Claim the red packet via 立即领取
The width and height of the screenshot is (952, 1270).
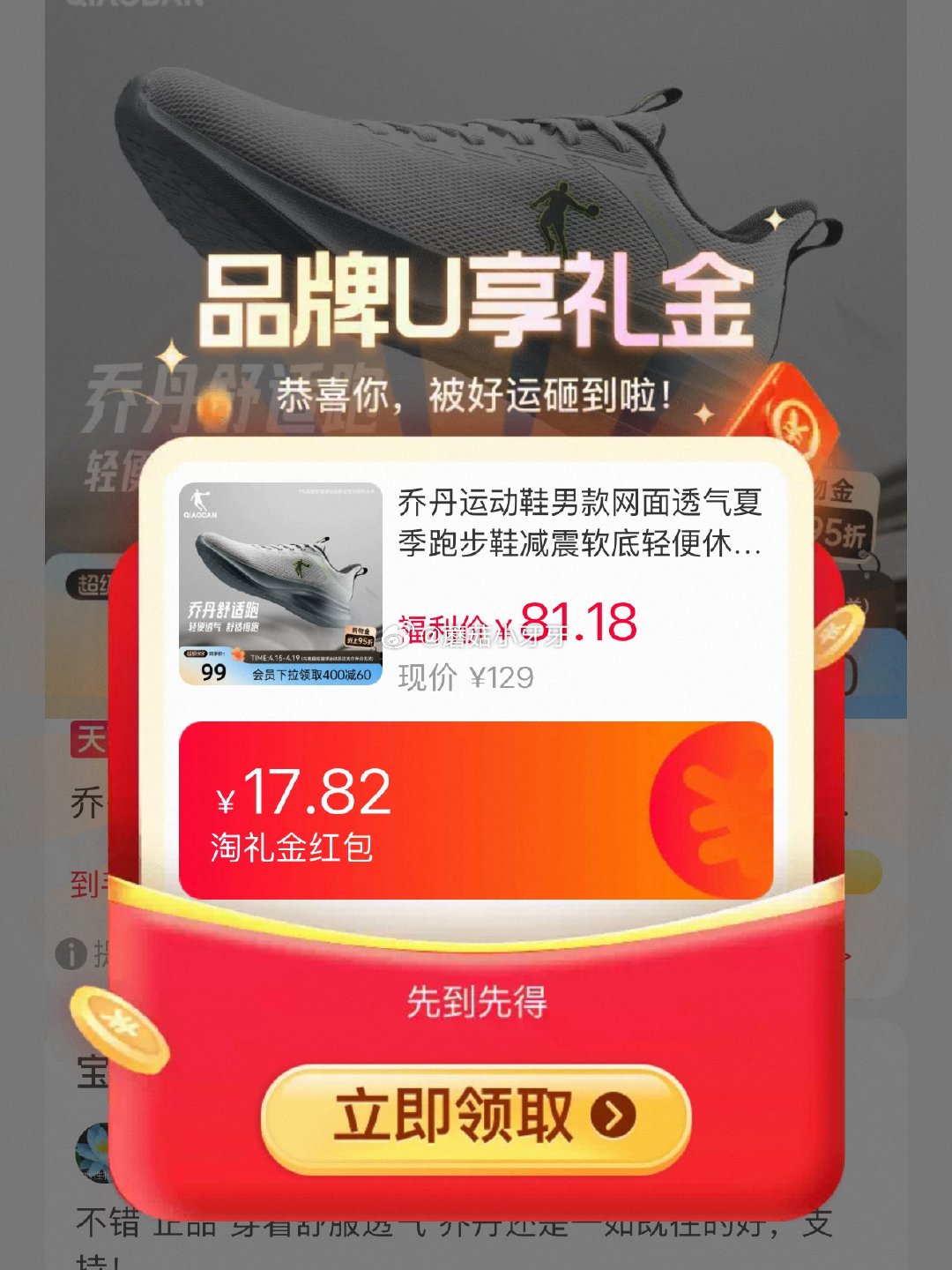pos(476,1117)
